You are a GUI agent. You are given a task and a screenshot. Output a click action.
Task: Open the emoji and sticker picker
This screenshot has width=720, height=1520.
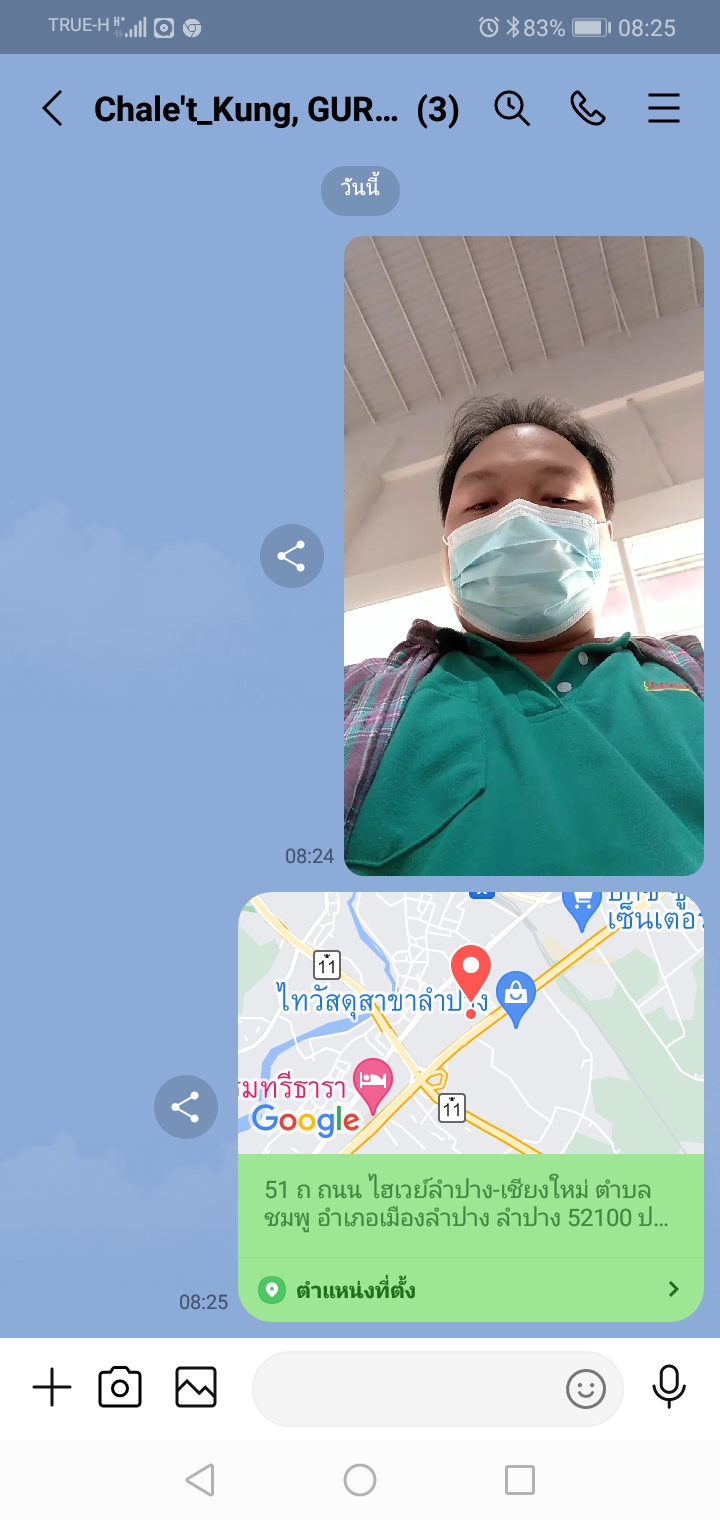coord(586,1388)
